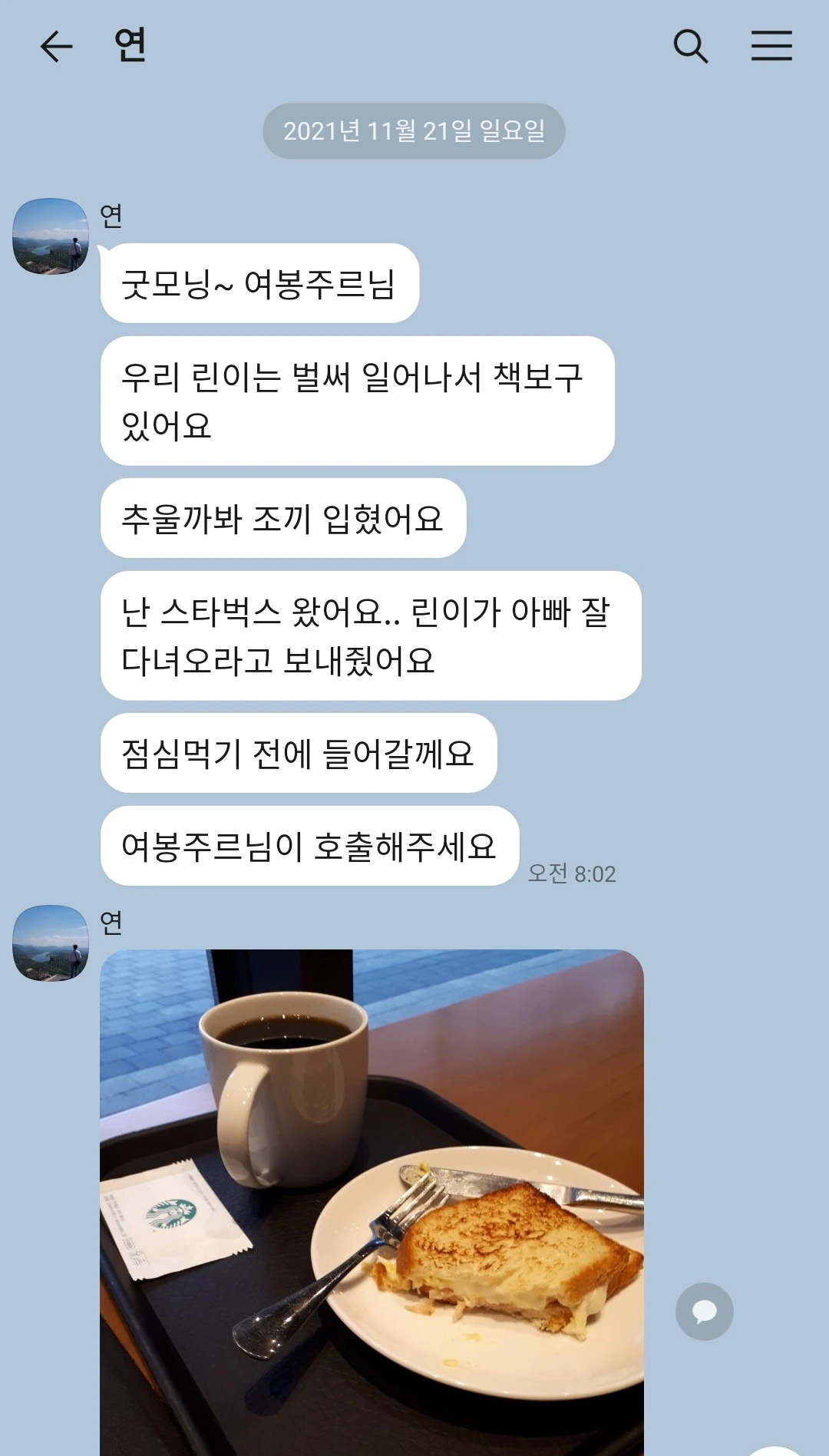Go back from the 연 chat
Image resolution: width=829 pixels, height=1456 pixels.
[x=56, y=46]
